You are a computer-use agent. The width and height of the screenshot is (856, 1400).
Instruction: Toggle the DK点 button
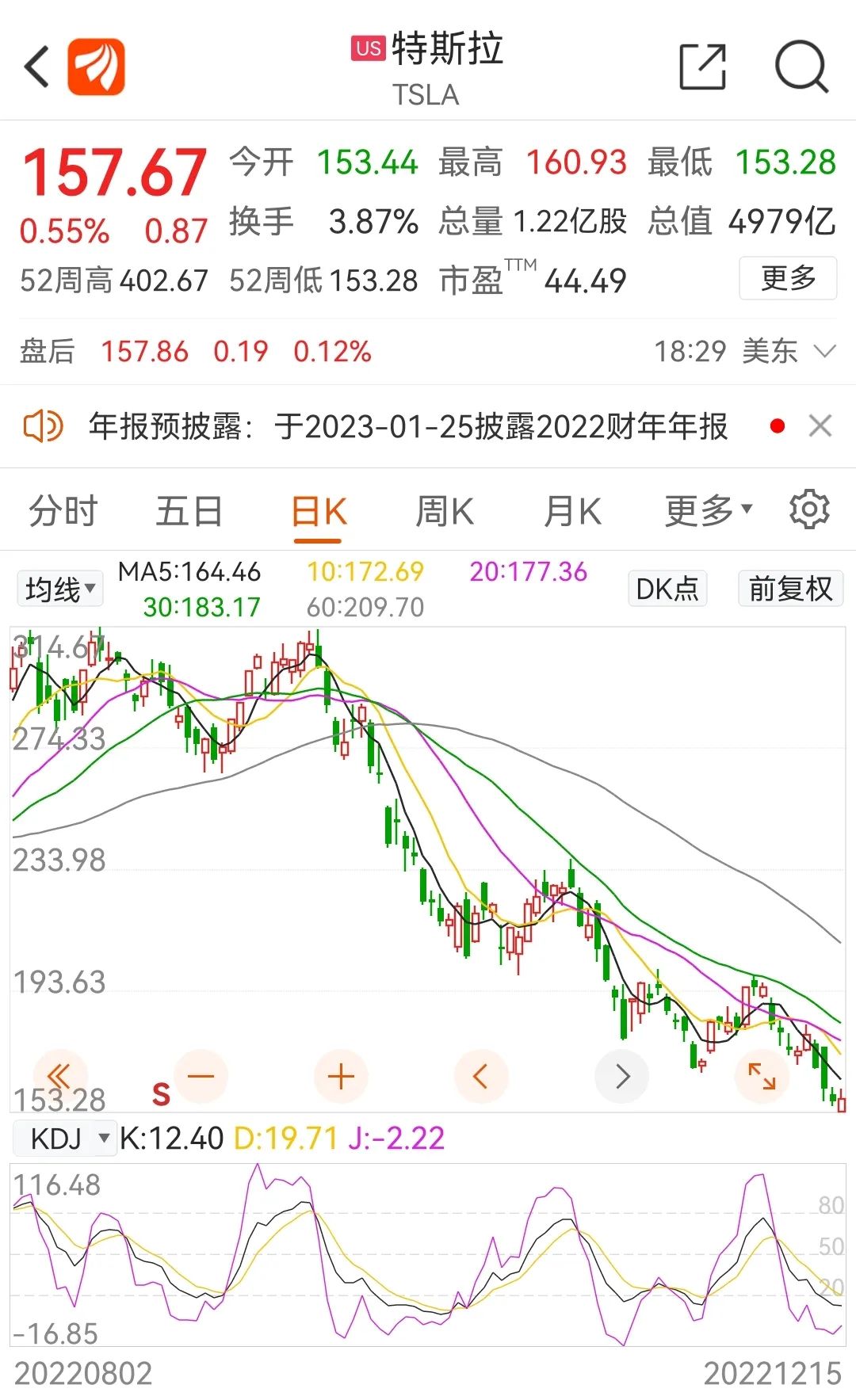click(667, 589)
